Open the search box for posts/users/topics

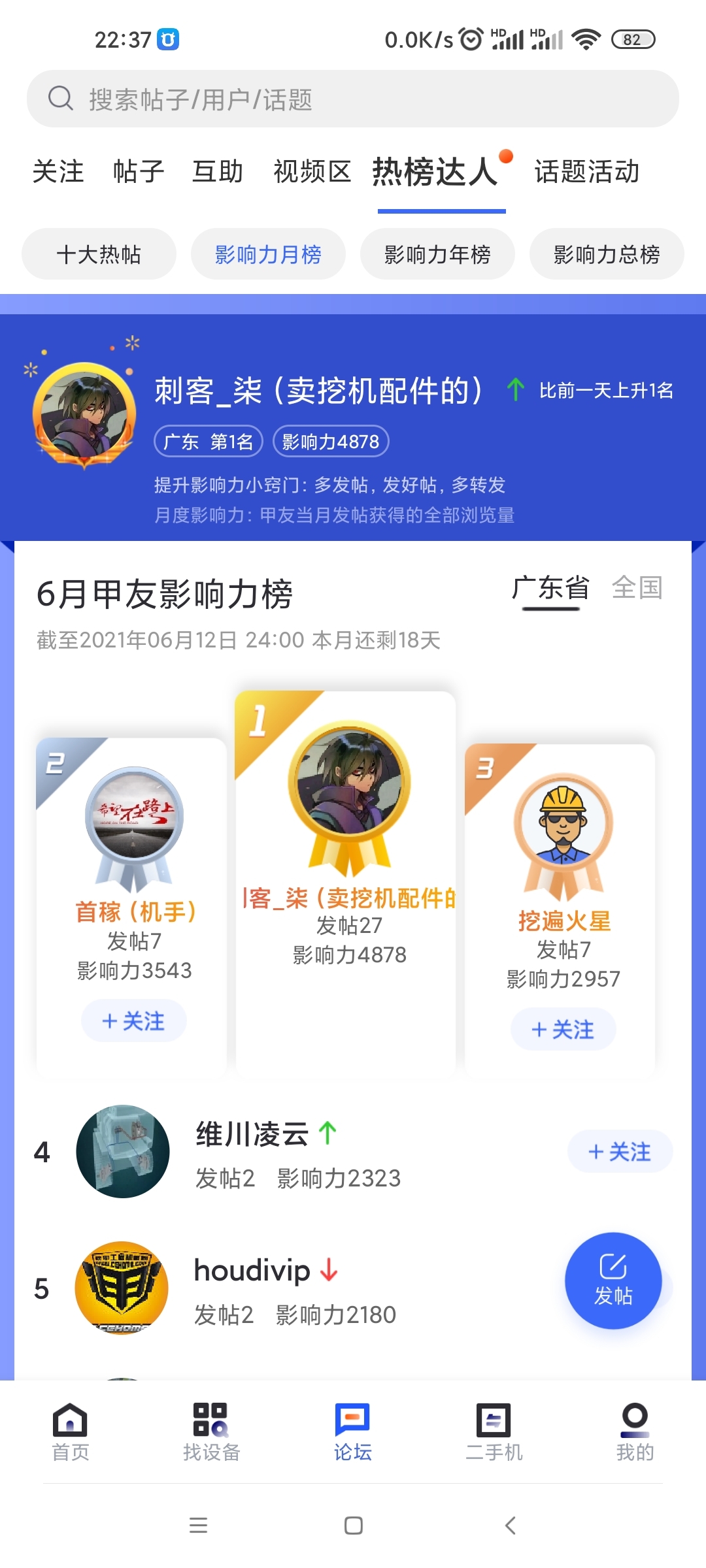click(x=353, y=99)
